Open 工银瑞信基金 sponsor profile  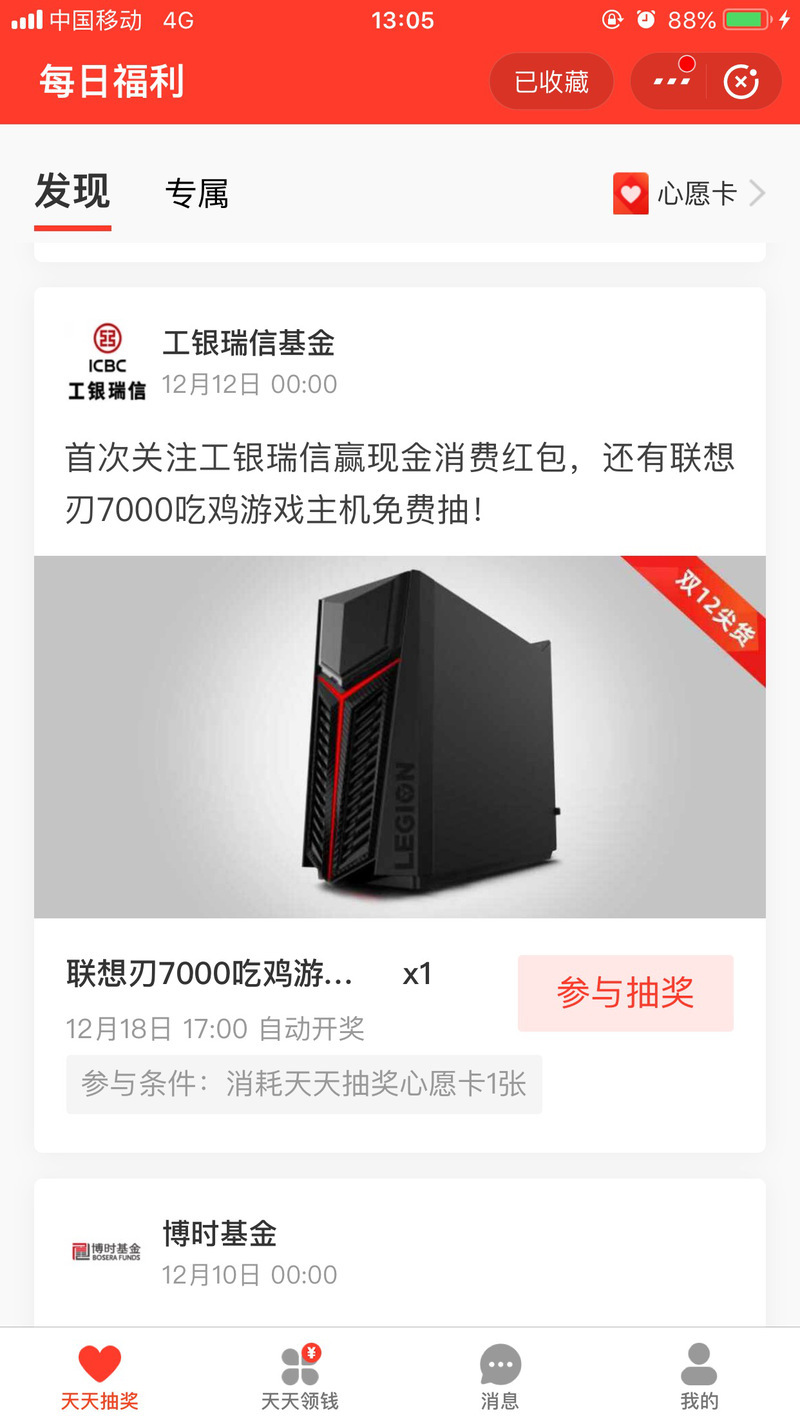click(x=248, y=343)
